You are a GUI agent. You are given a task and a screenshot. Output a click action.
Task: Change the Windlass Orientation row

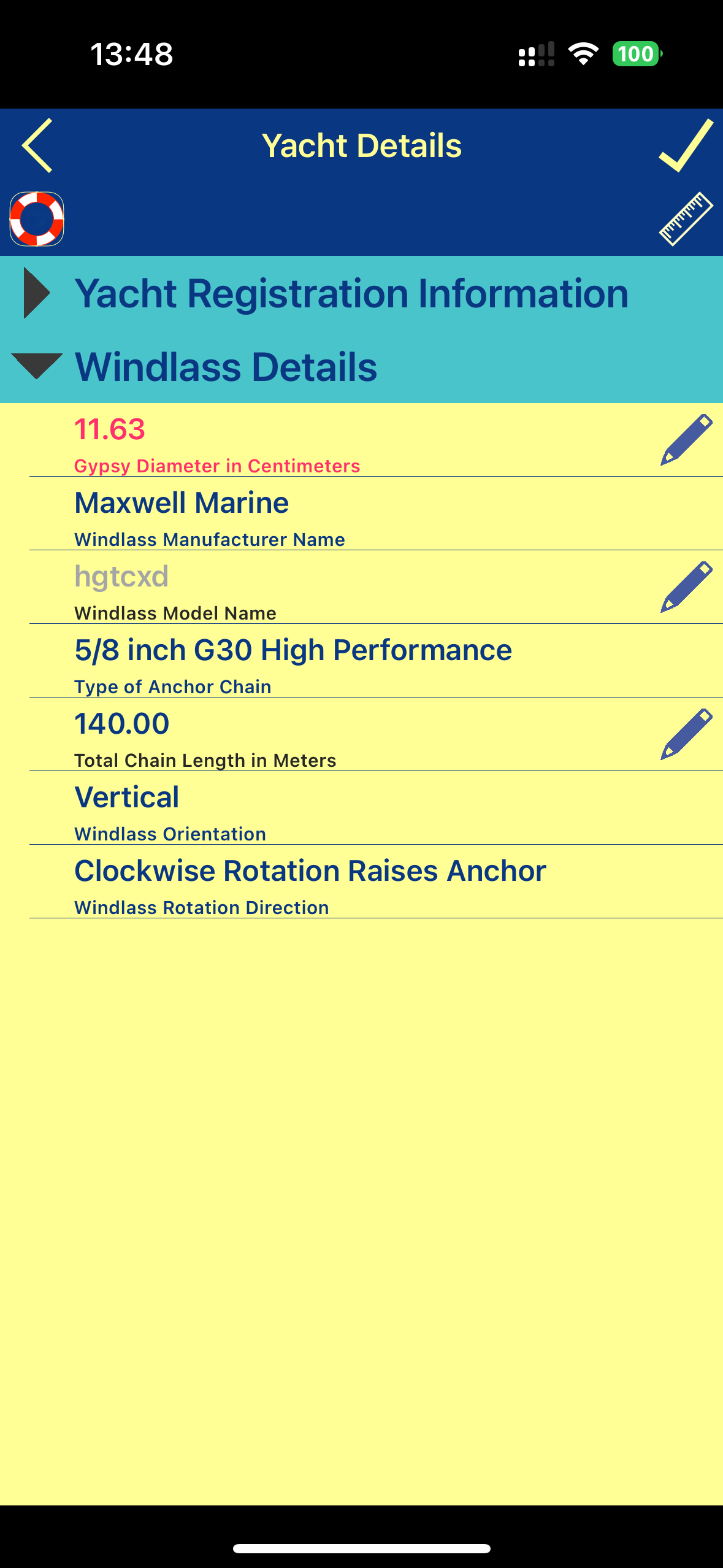point(368,808)
